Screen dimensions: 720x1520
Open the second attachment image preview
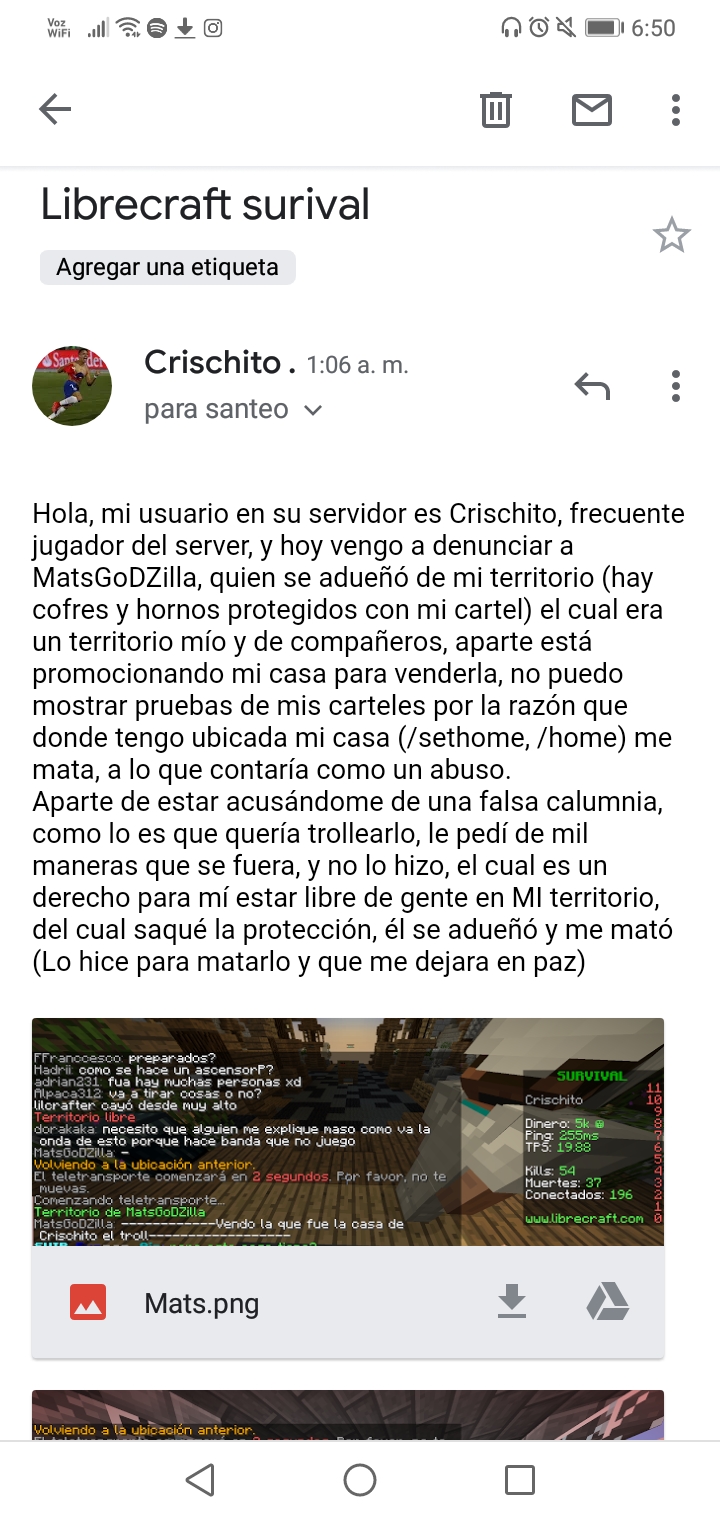click(x=348, y=1415)
